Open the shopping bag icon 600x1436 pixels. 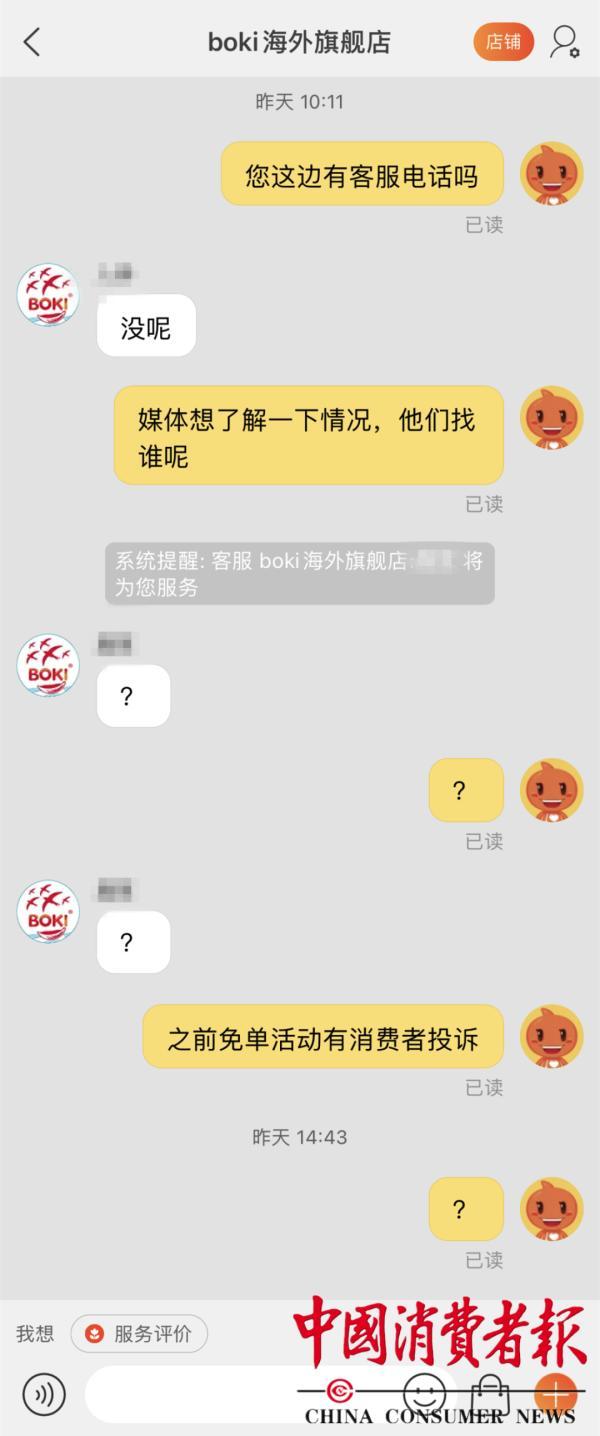489,1393
